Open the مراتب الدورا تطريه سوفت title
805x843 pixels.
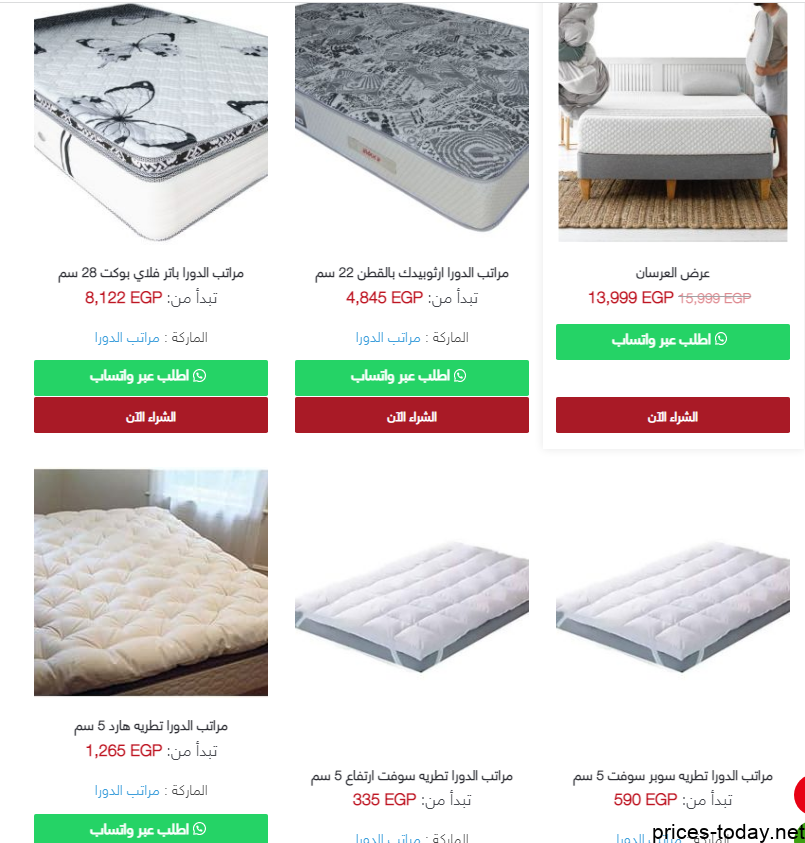click(411, 776)
